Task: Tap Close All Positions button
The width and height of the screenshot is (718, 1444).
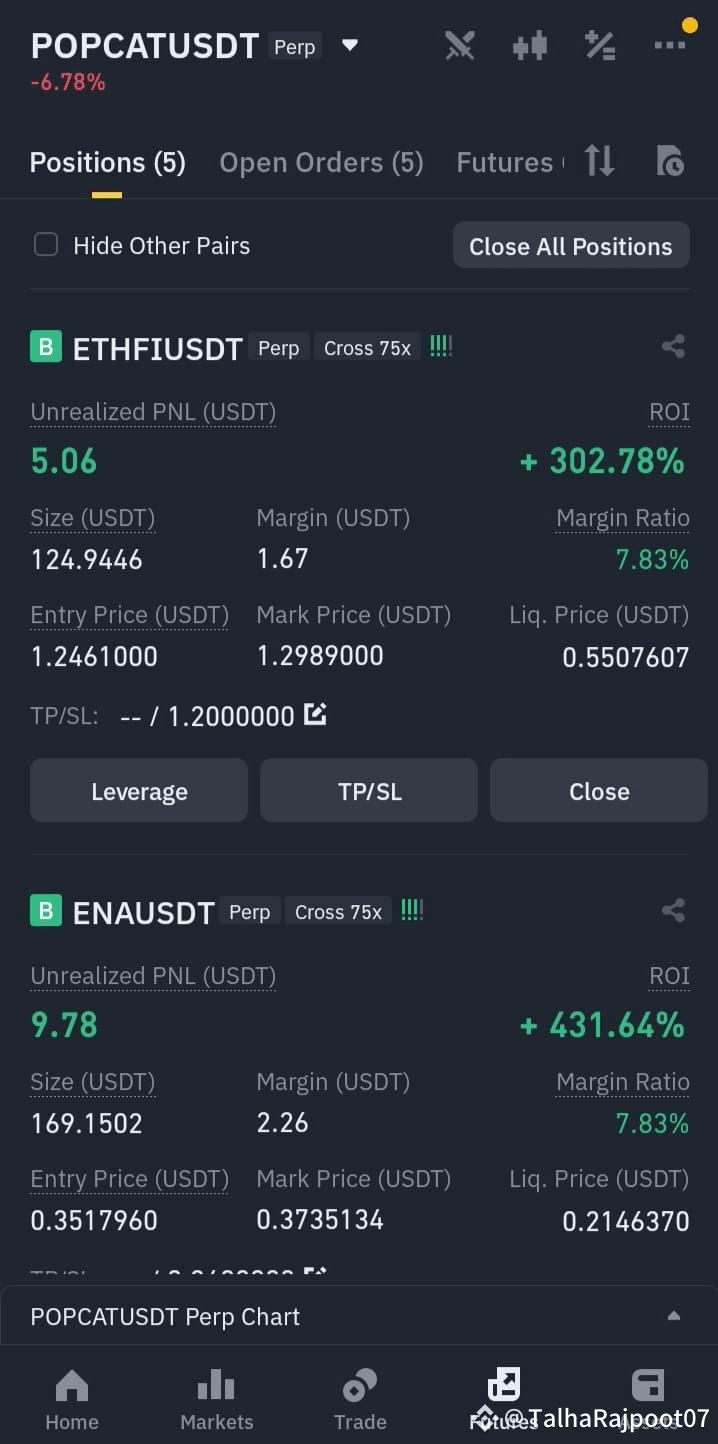Action: [x=571, y=246]
